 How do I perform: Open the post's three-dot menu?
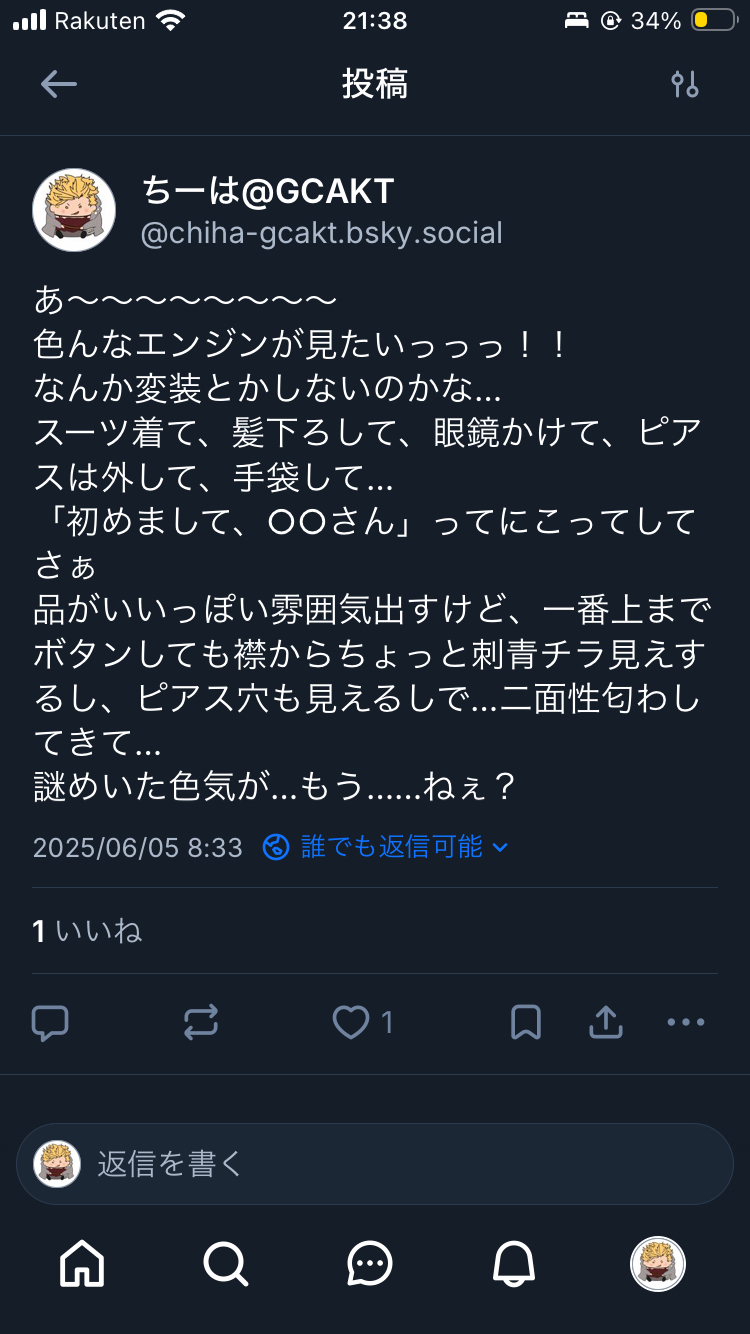click(x=686, y=1022)
